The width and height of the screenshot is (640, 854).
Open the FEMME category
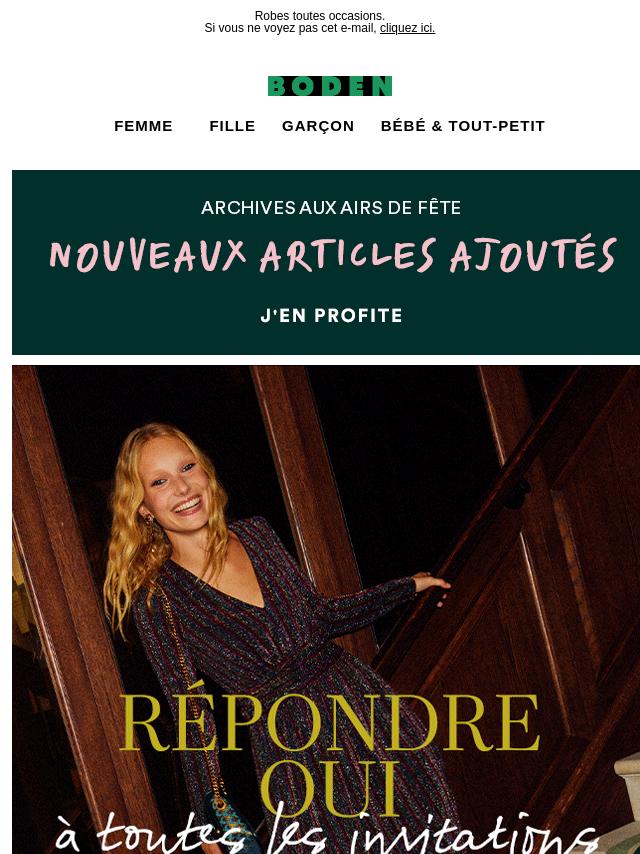click(143, 126)
